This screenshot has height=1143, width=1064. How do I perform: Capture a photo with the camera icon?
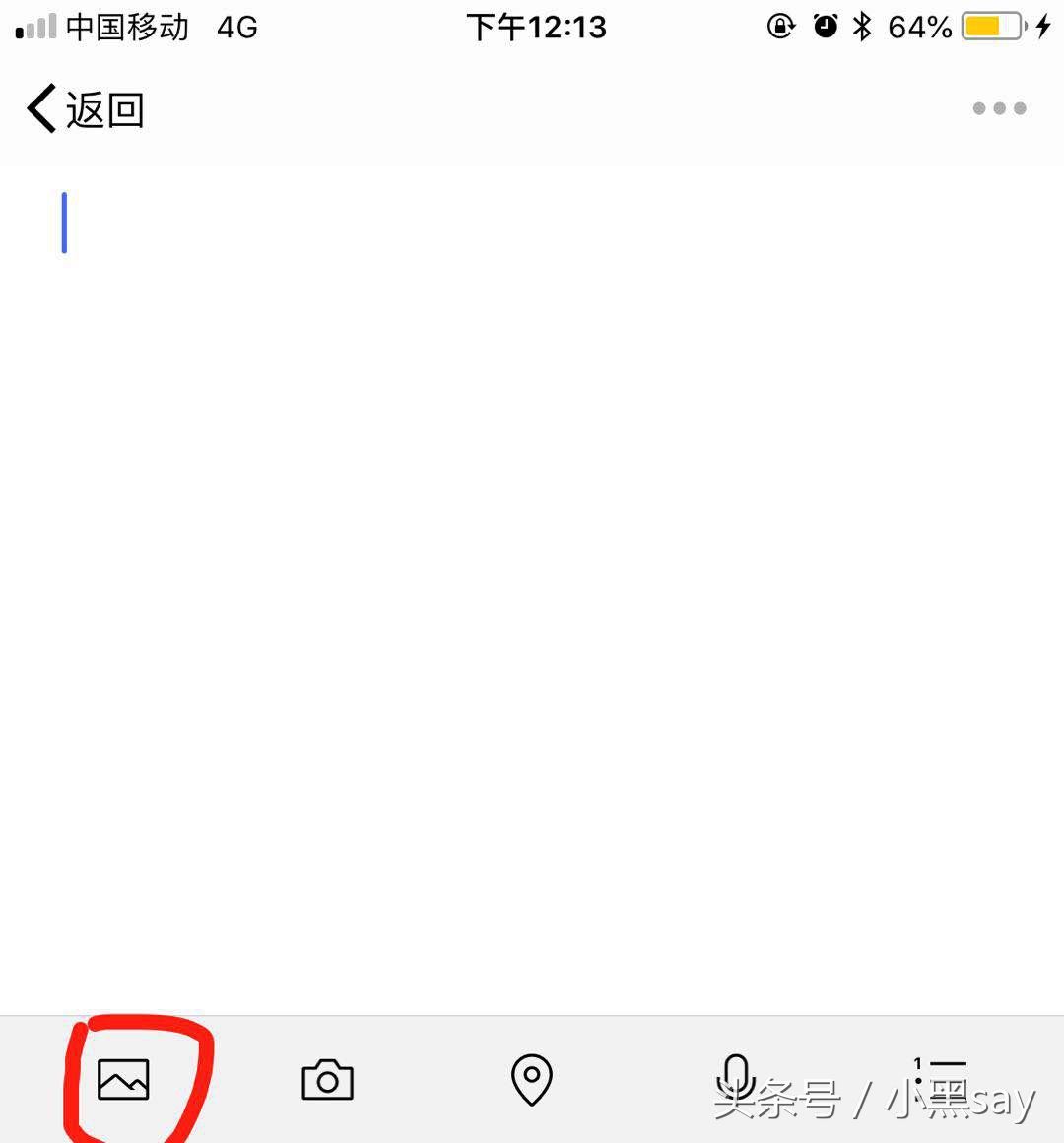coord(328,1078)
